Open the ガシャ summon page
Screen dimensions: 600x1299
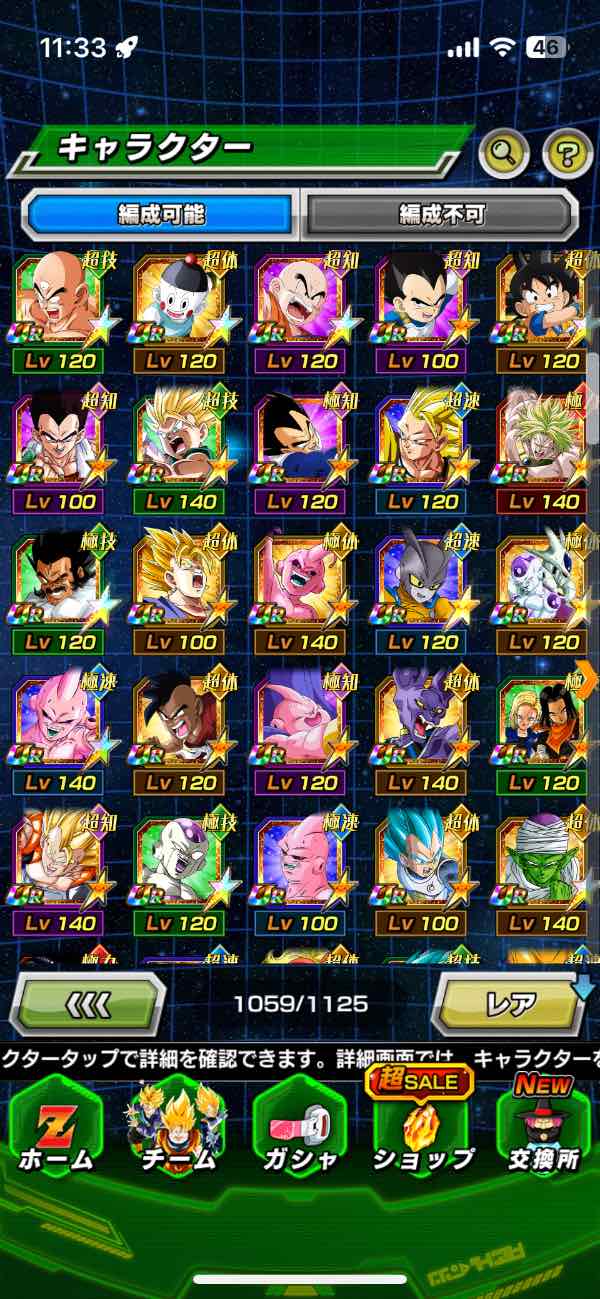click(300, 1128)
